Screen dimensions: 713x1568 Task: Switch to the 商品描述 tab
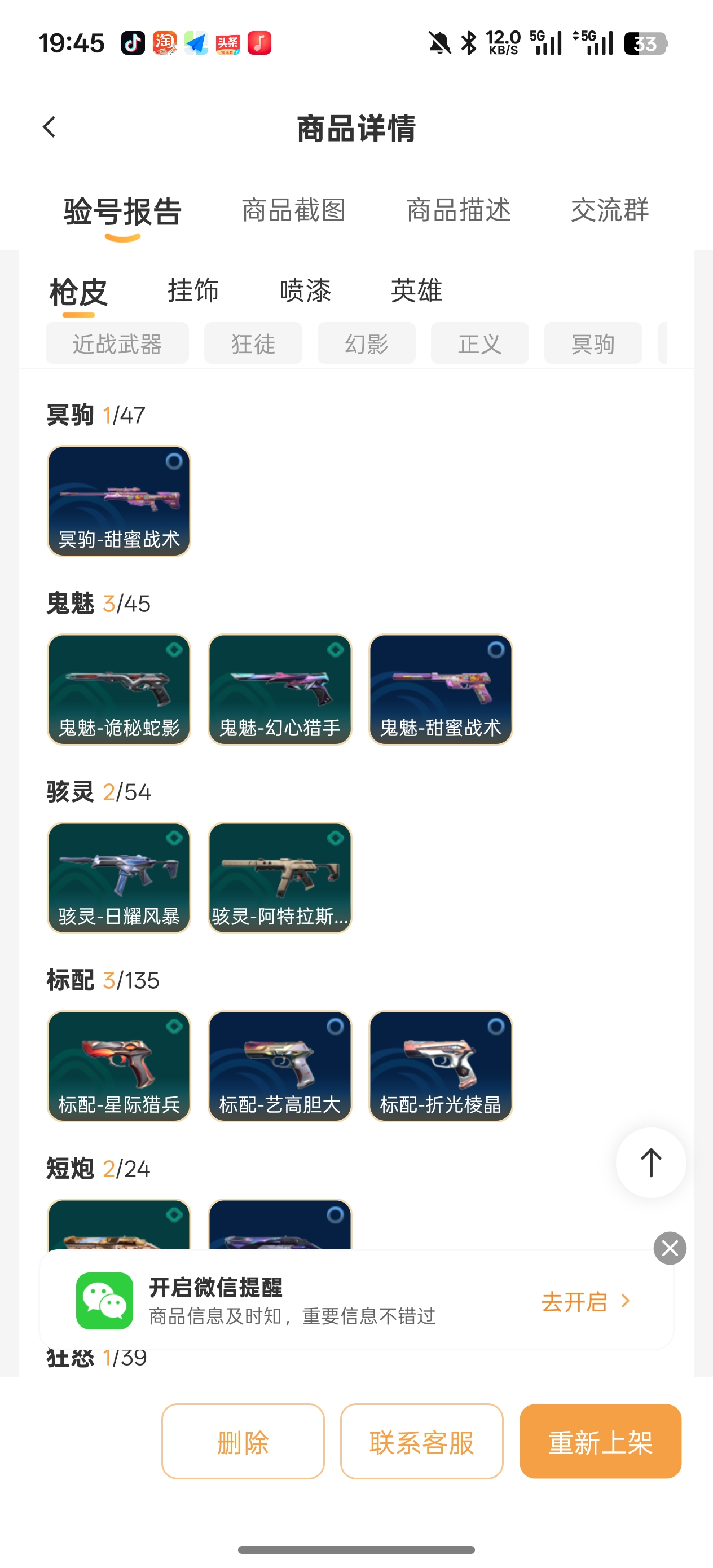tap(459, 210)
